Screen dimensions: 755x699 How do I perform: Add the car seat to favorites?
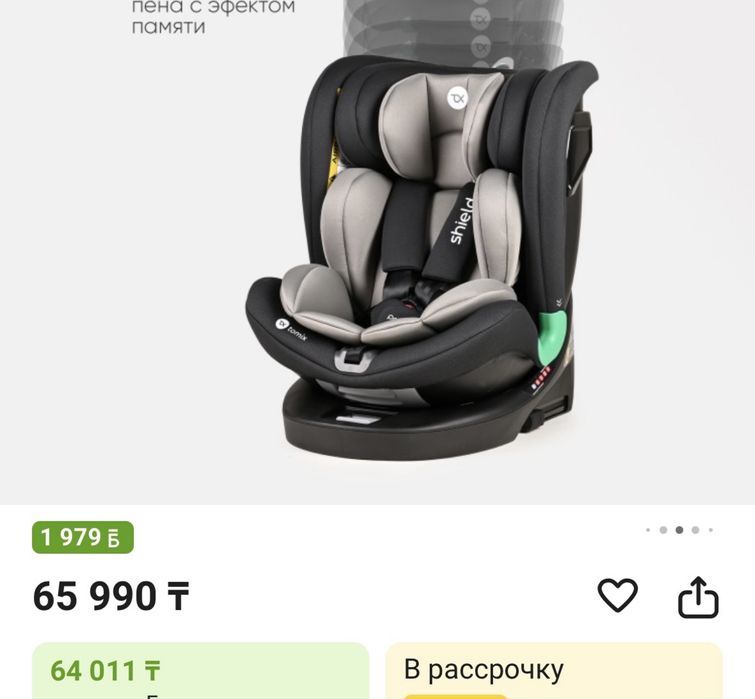tap(617, 596)
